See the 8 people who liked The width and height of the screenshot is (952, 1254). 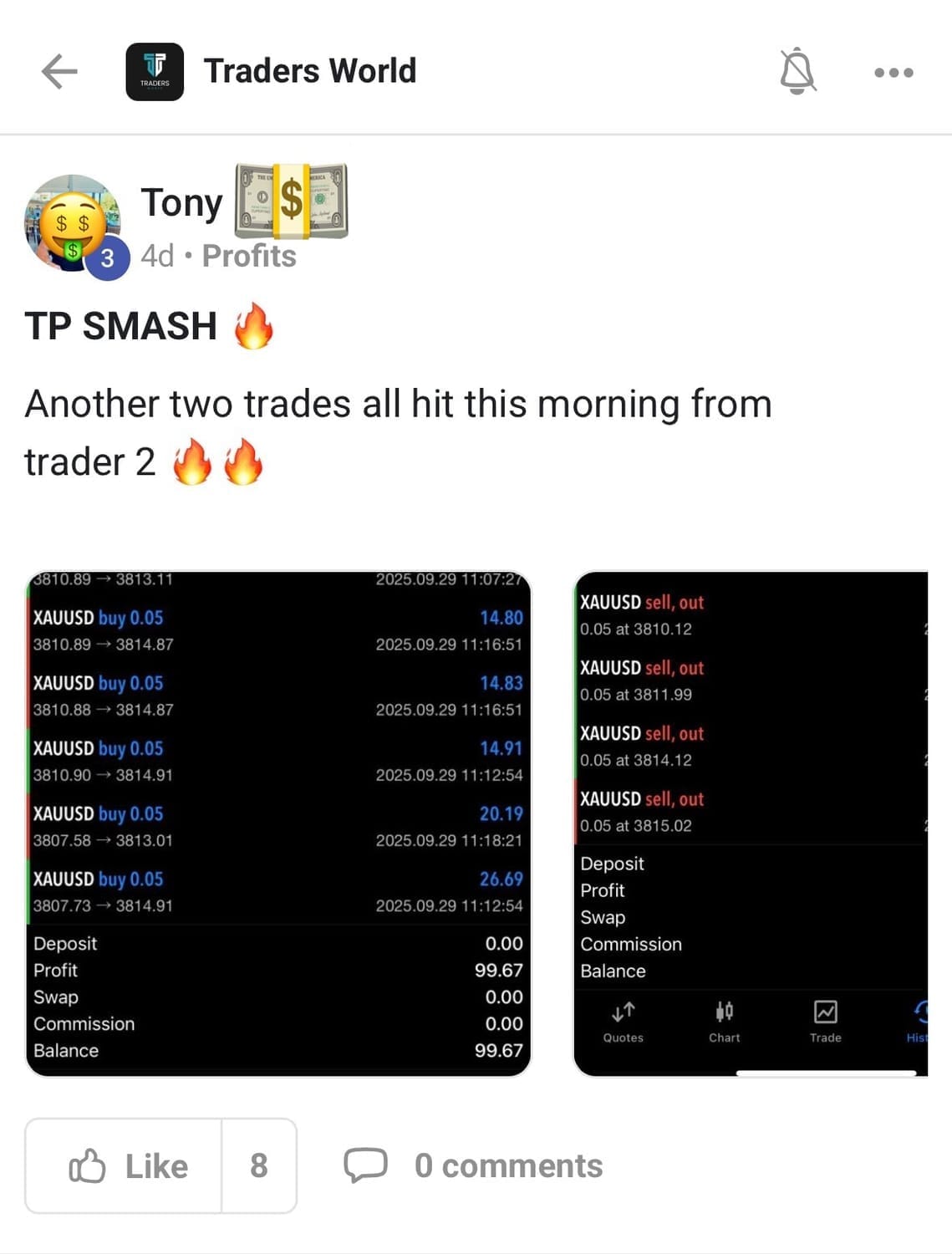pyautogui.click(x=259, y=1166)
